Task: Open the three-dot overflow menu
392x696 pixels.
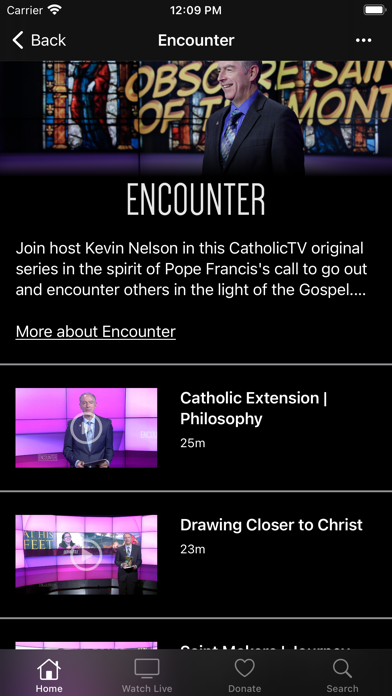Action: click(364, 40)
